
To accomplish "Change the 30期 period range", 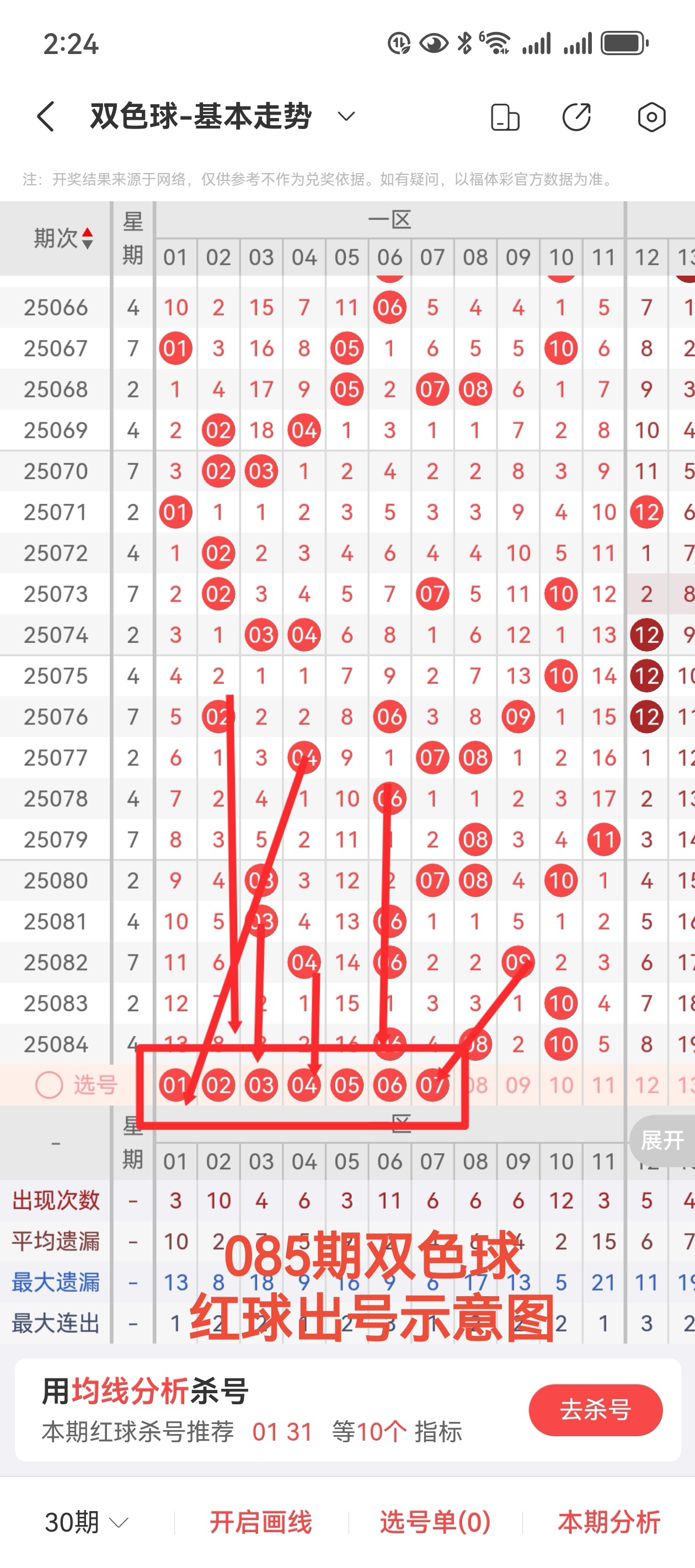I will 87,1522.
